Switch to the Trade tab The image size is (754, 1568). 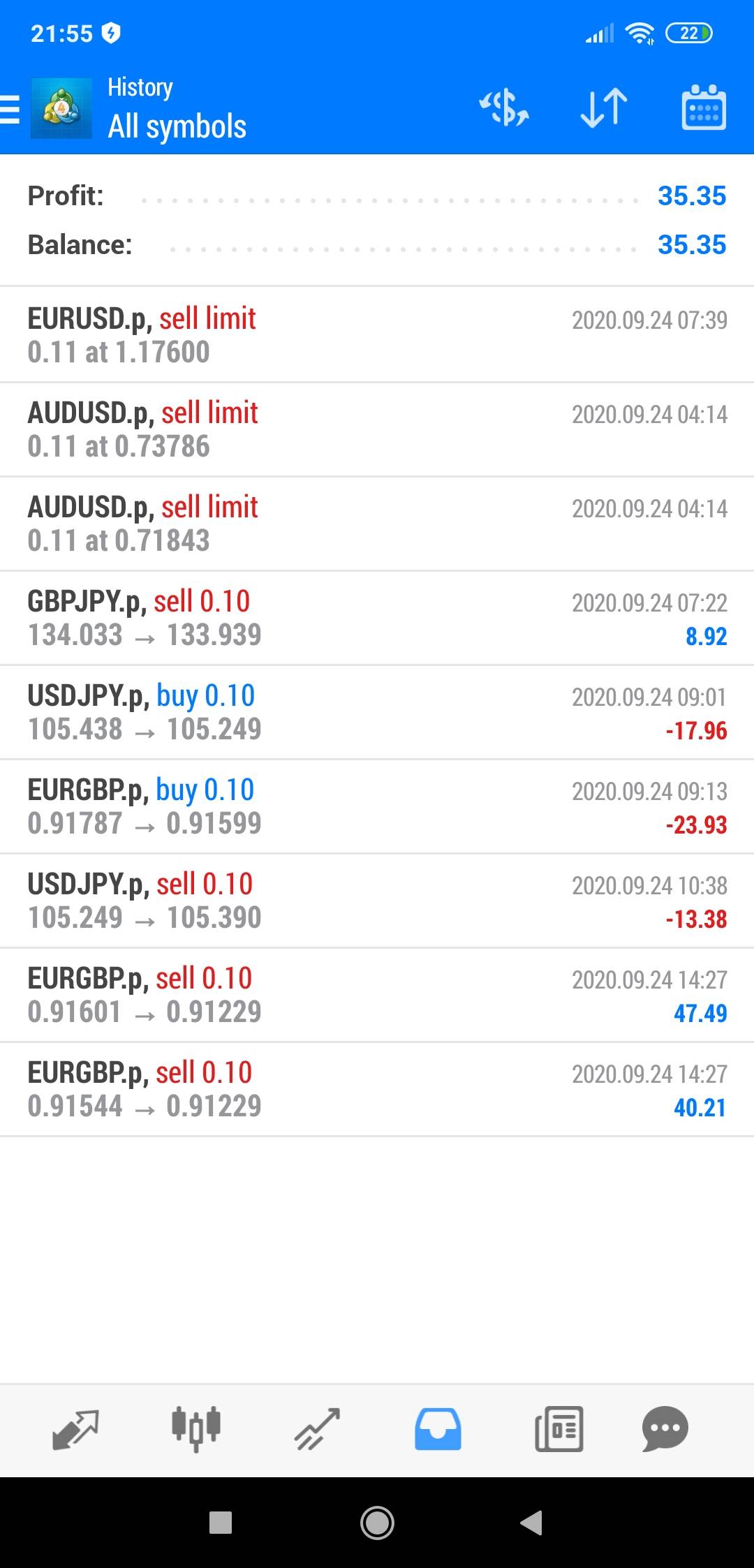point(317,1429)
